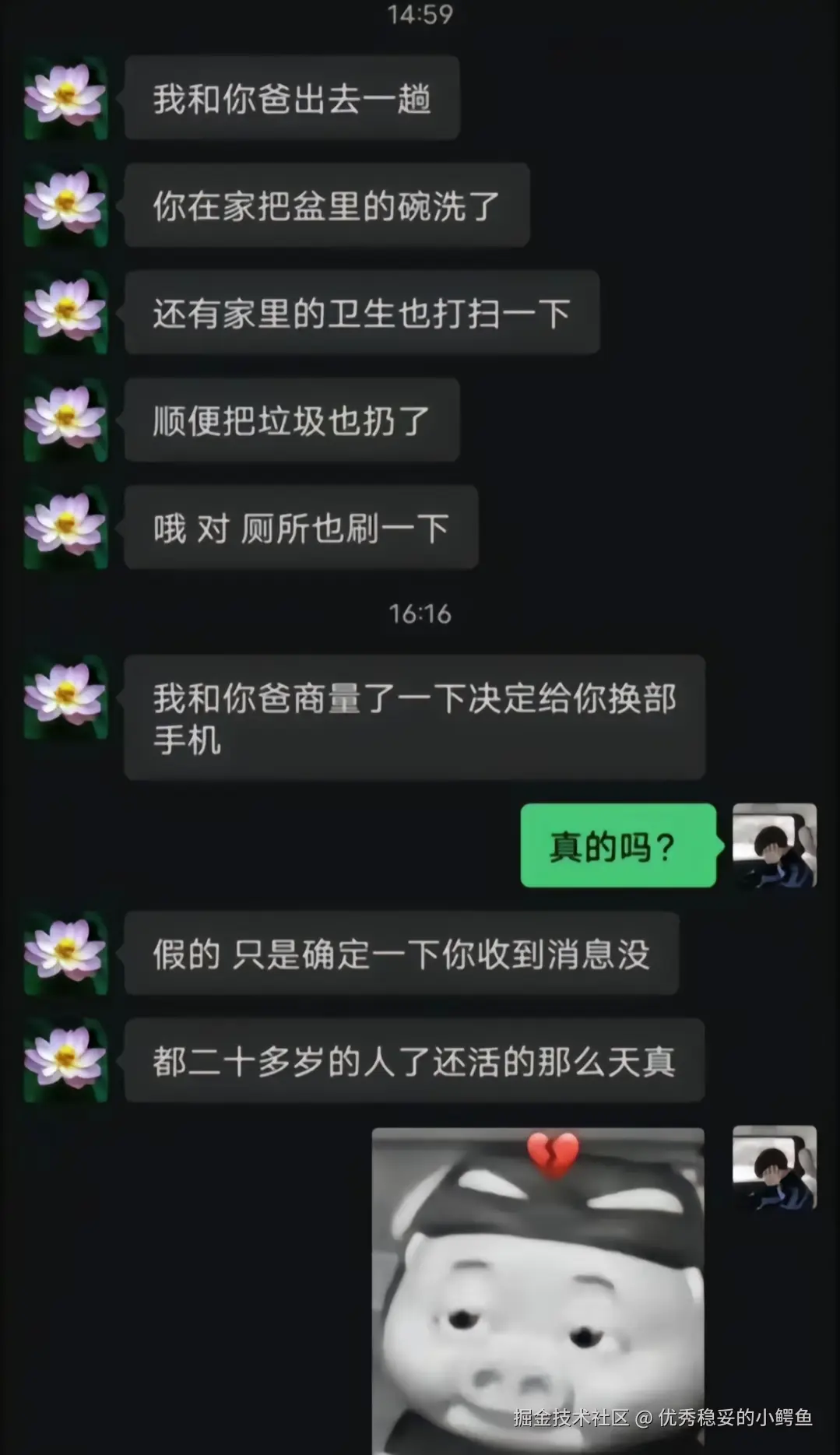Click the lotus avatar next to the phone message

click(x=66, y=694)
